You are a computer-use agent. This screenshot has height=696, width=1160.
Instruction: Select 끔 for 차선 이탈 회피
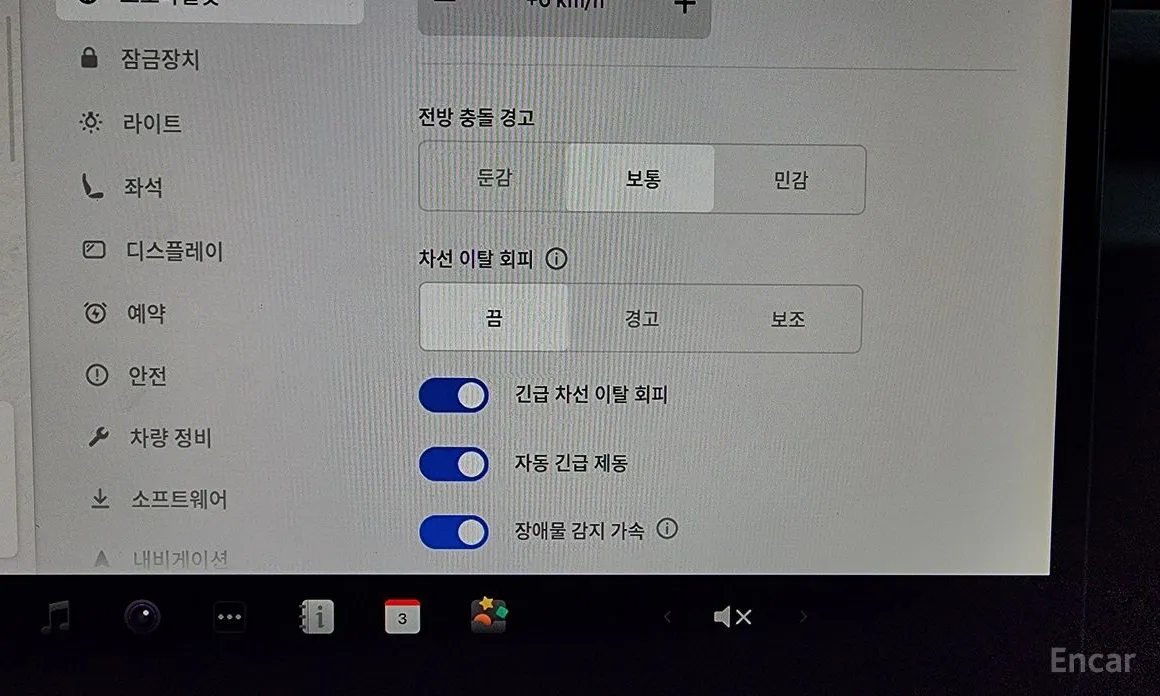(x=494, y=319)
